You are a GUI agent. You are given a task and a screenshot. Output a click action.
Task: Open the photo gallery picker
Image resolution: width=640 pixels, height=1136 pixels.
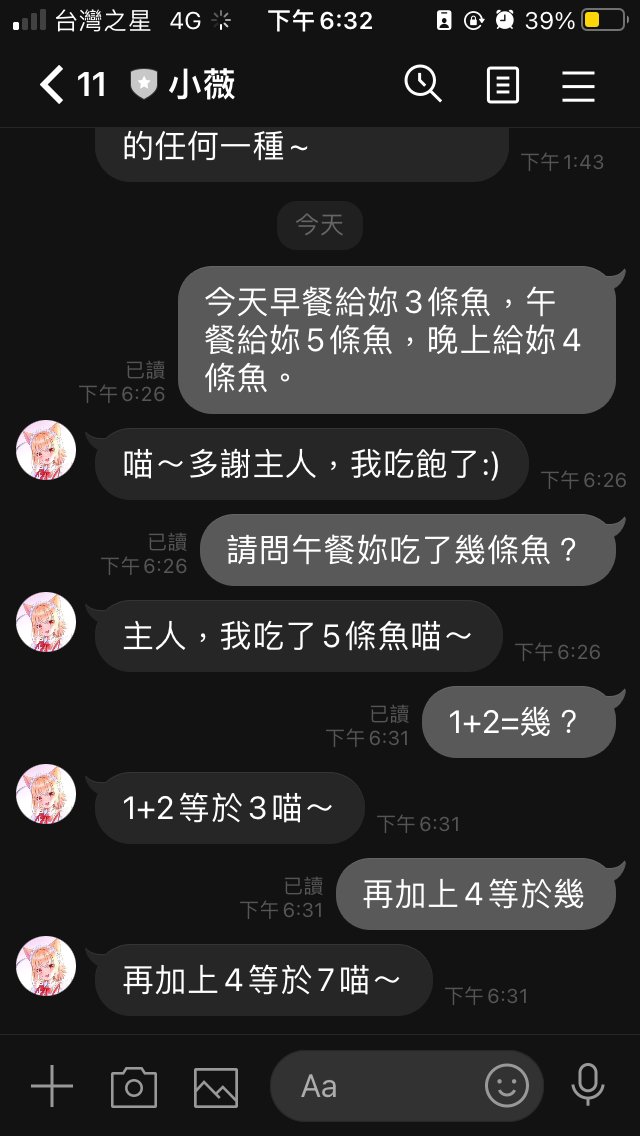(216, 1087)
